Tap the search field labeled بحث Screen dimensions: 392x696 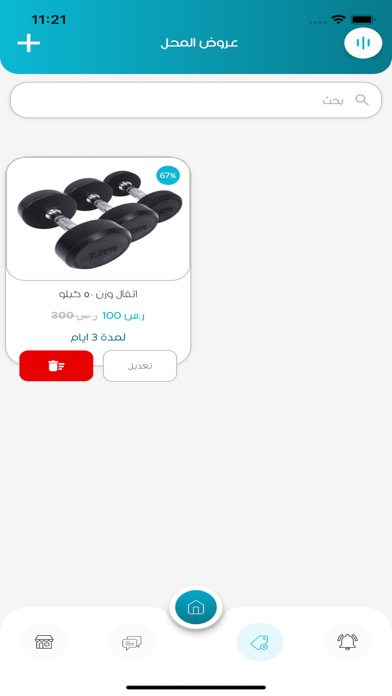pyautogui.click(x=196, y=100)
